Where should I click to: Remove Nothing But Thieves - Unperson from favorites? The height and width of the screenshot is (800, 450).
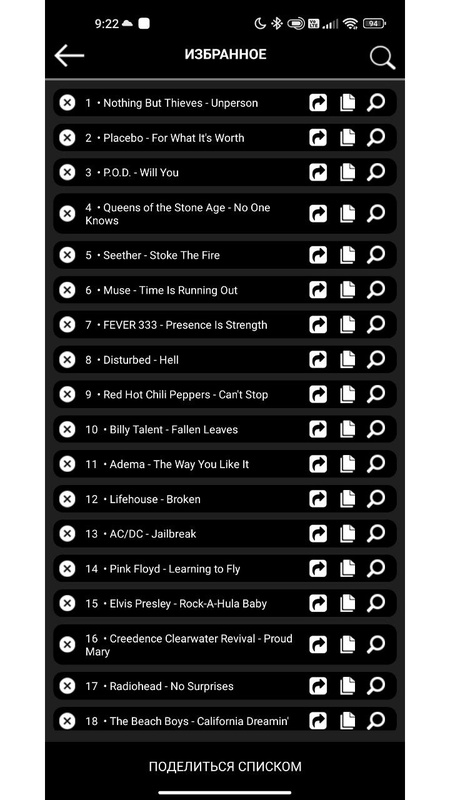click(x=67, y=103)
